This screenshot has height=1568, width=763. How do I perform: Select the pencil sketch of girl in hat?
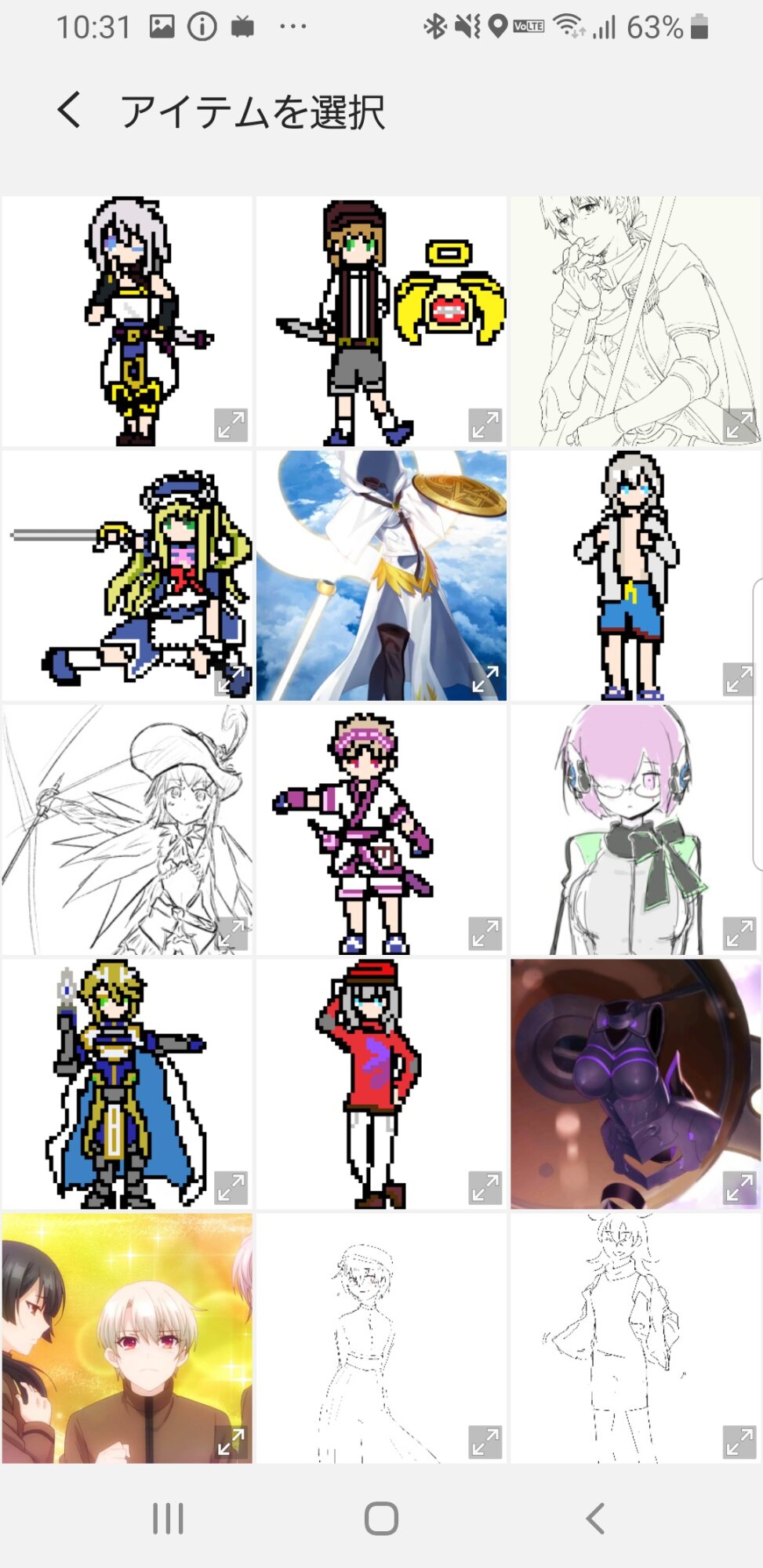[127, 829]
